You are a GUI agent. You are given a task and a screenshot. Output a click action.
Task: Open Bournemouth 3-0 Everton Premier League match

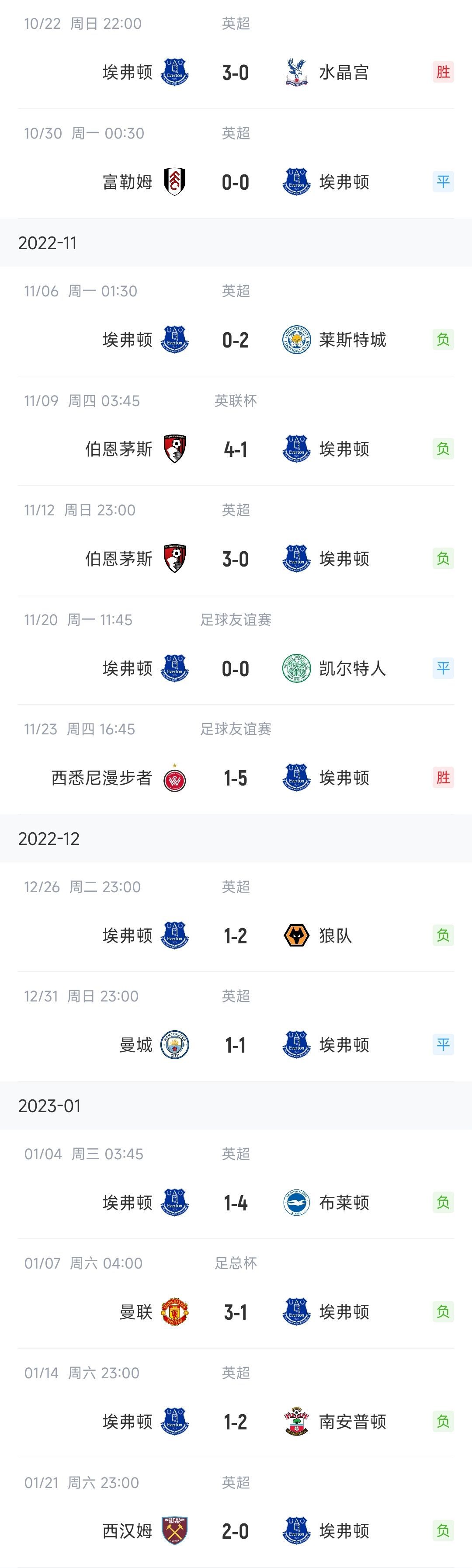click(x=236, y=560)
